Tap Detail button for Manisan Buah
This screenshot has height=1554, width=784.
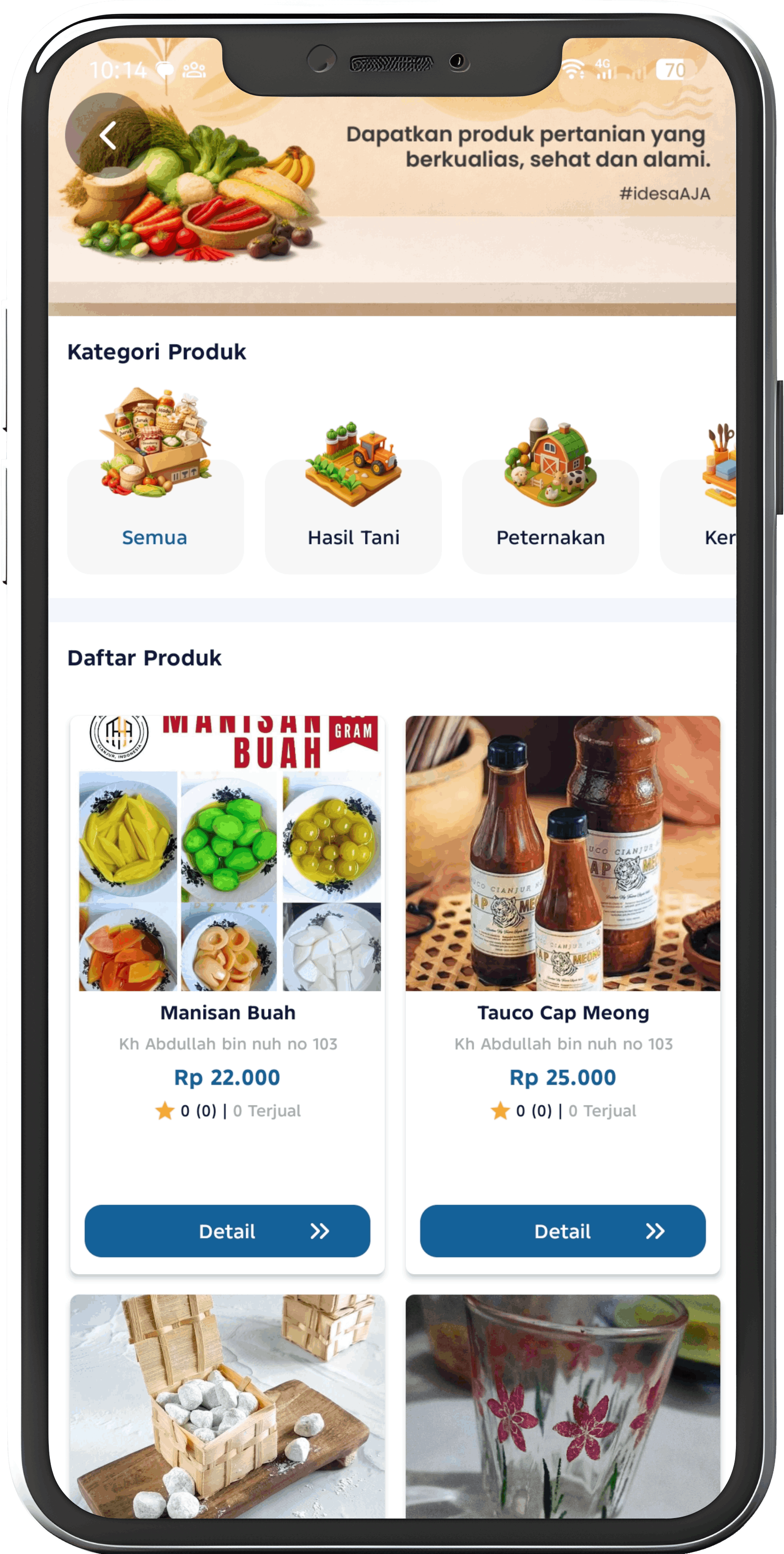[227, 1231]
